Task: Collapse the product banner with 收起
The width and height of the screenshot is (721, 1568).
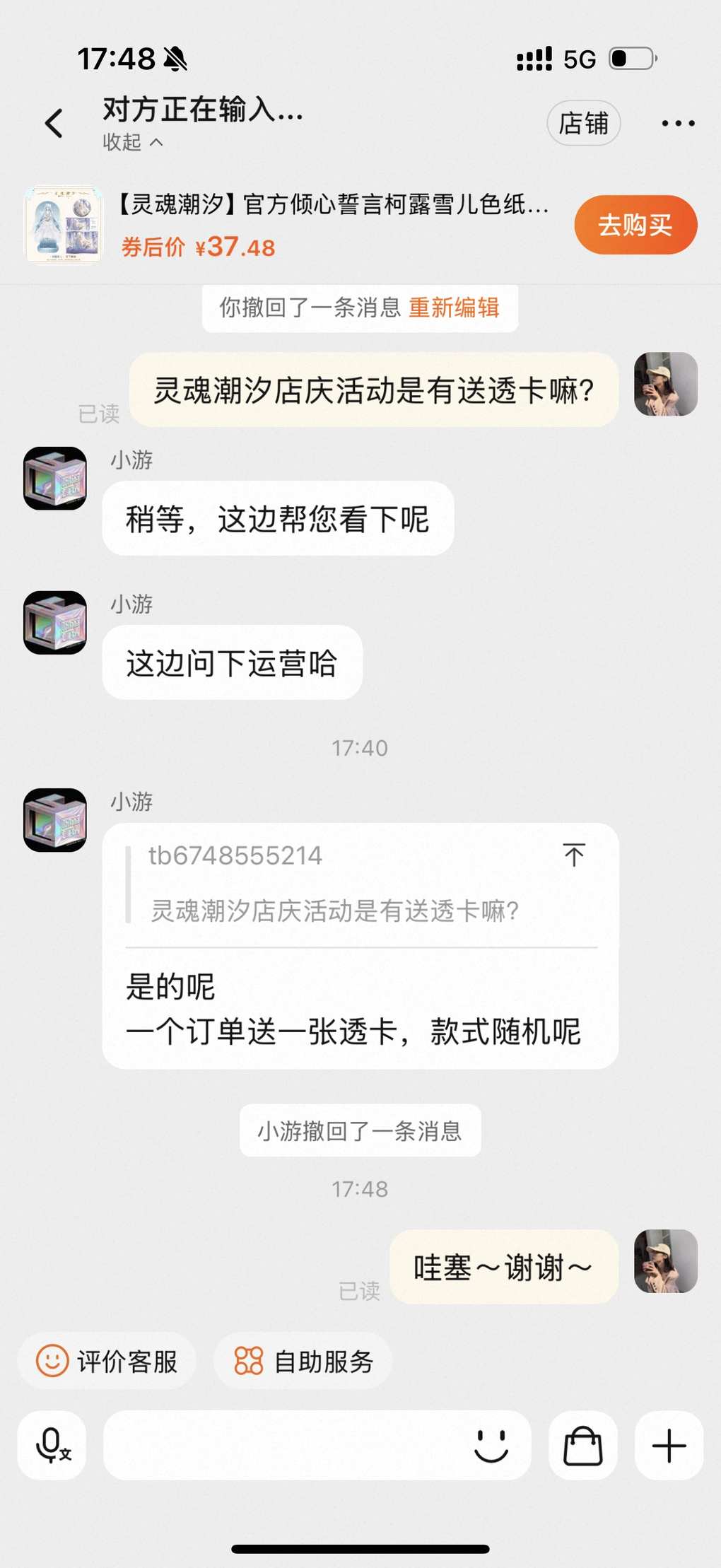Action: (133, 143)
